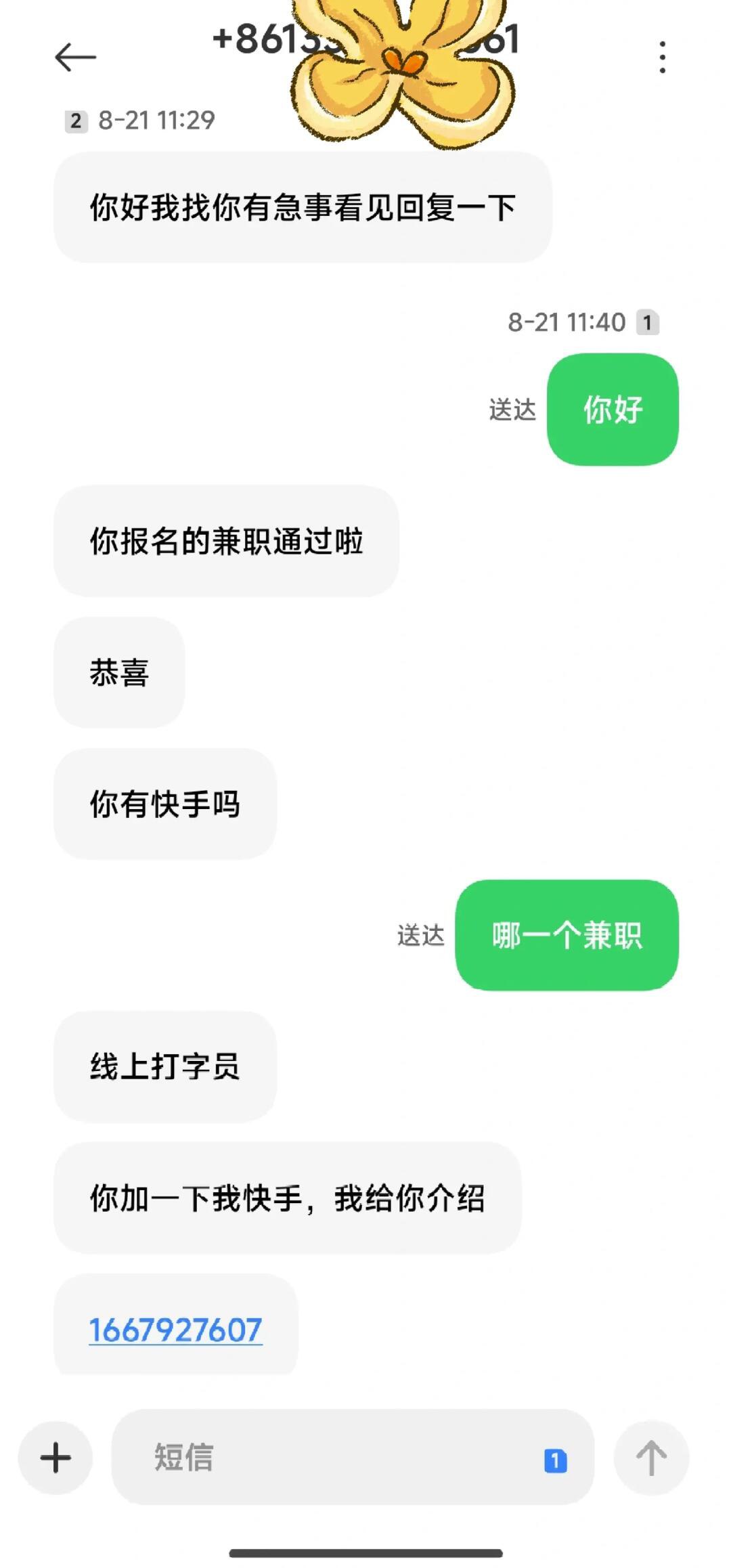The image size is (731, 1568).
Task: Click the green bubble saying 你好
Action: (x=611, y=408)
